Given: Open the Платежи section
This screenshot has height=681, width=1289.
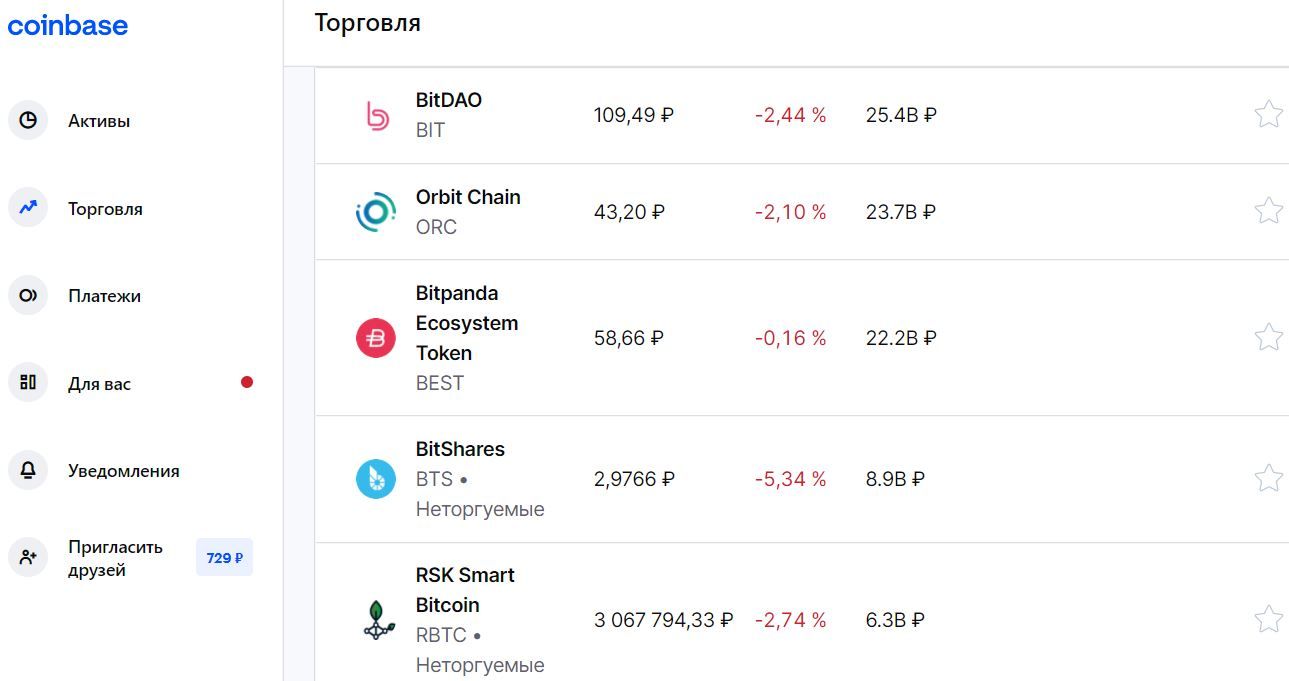Looking at the screenshot, I should pyautogui.click(x=103, y=296).
